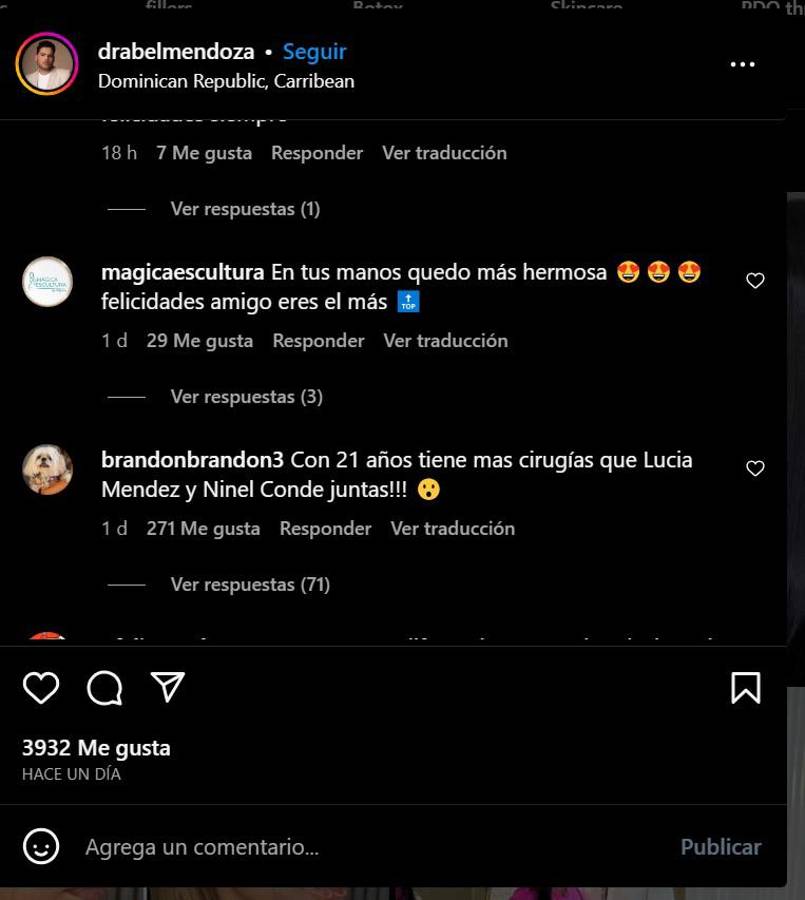The image size is (805, 900).
Task: Show the 3 replies under magicaescultura's comment
Action: pos(246,396)
